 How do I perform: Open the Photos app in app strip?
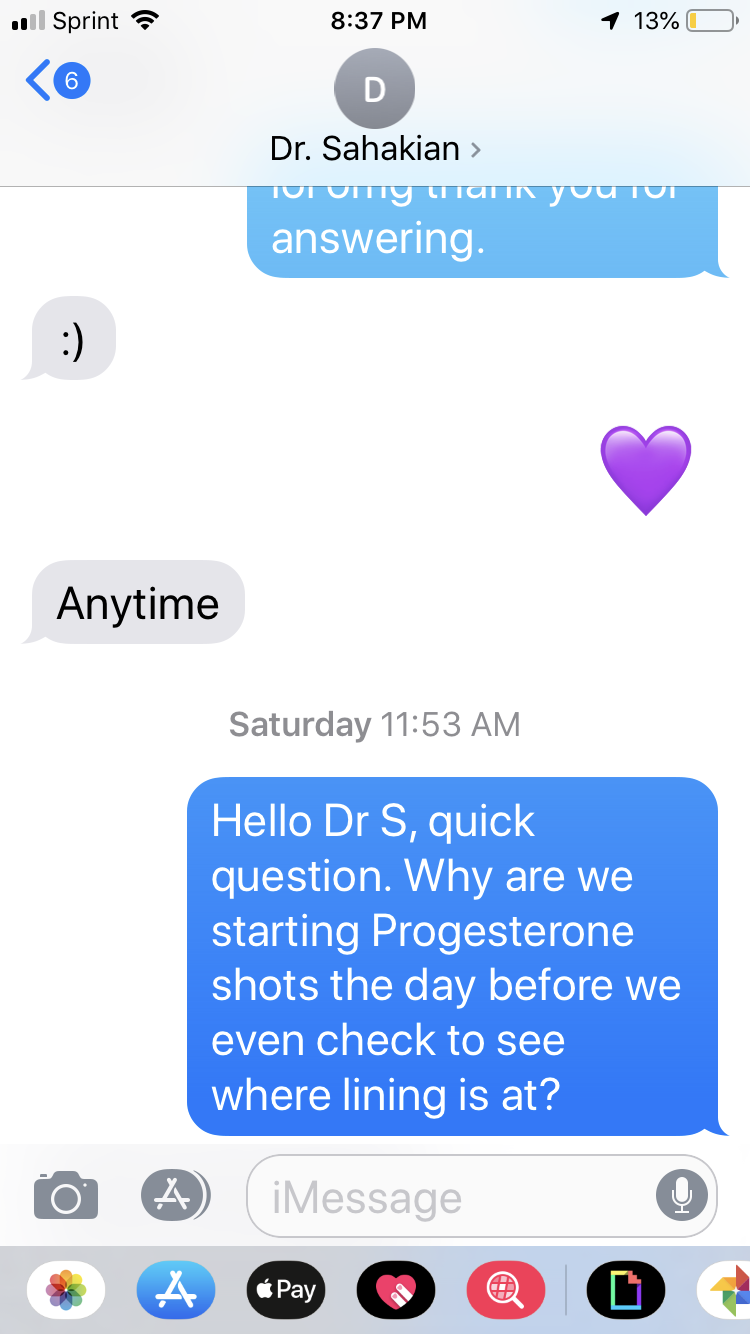click(67, 1290)
